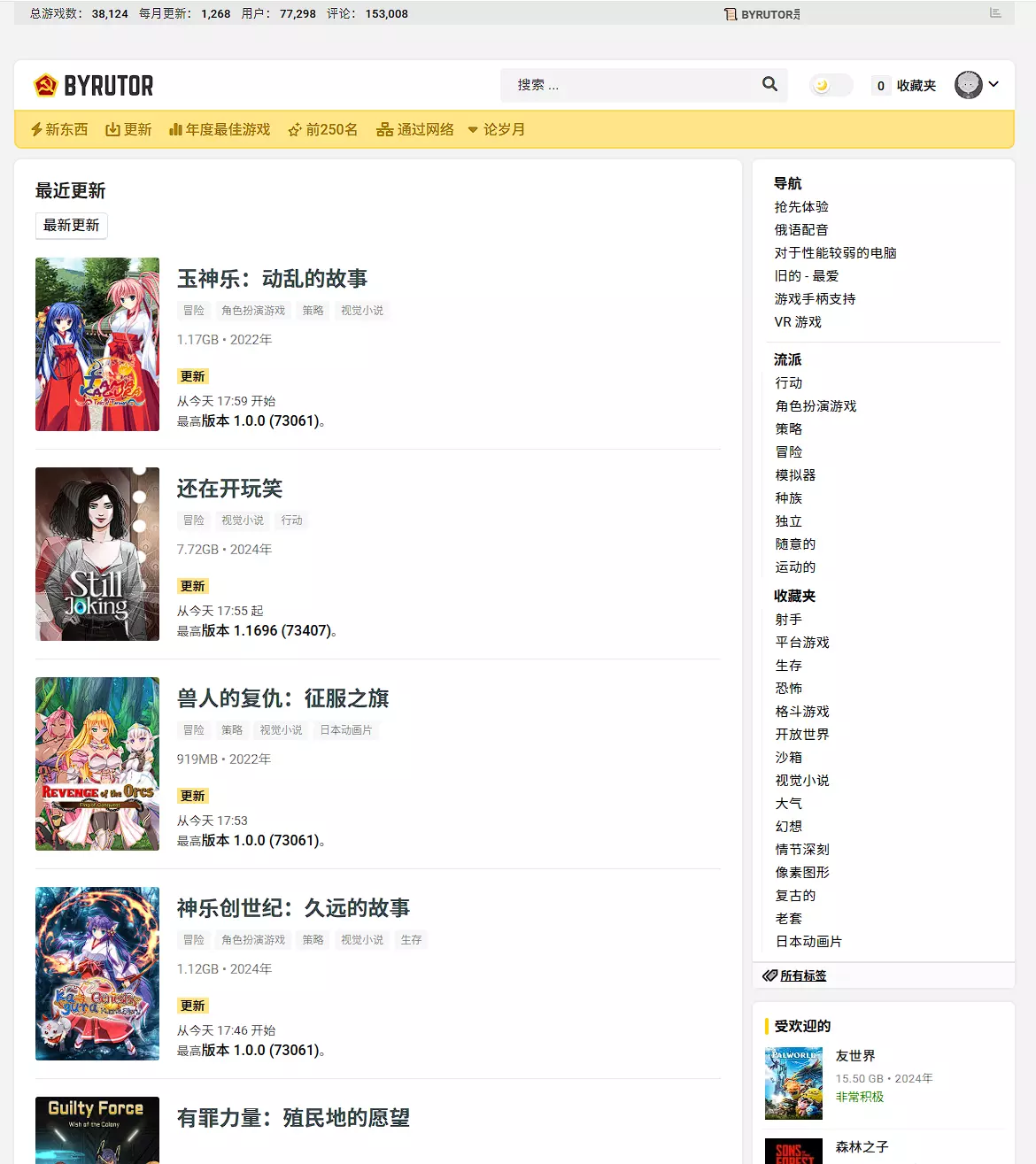Tap the magnifier search icon
Screen dimensions: 1036x1164
(x=769, y=84)
